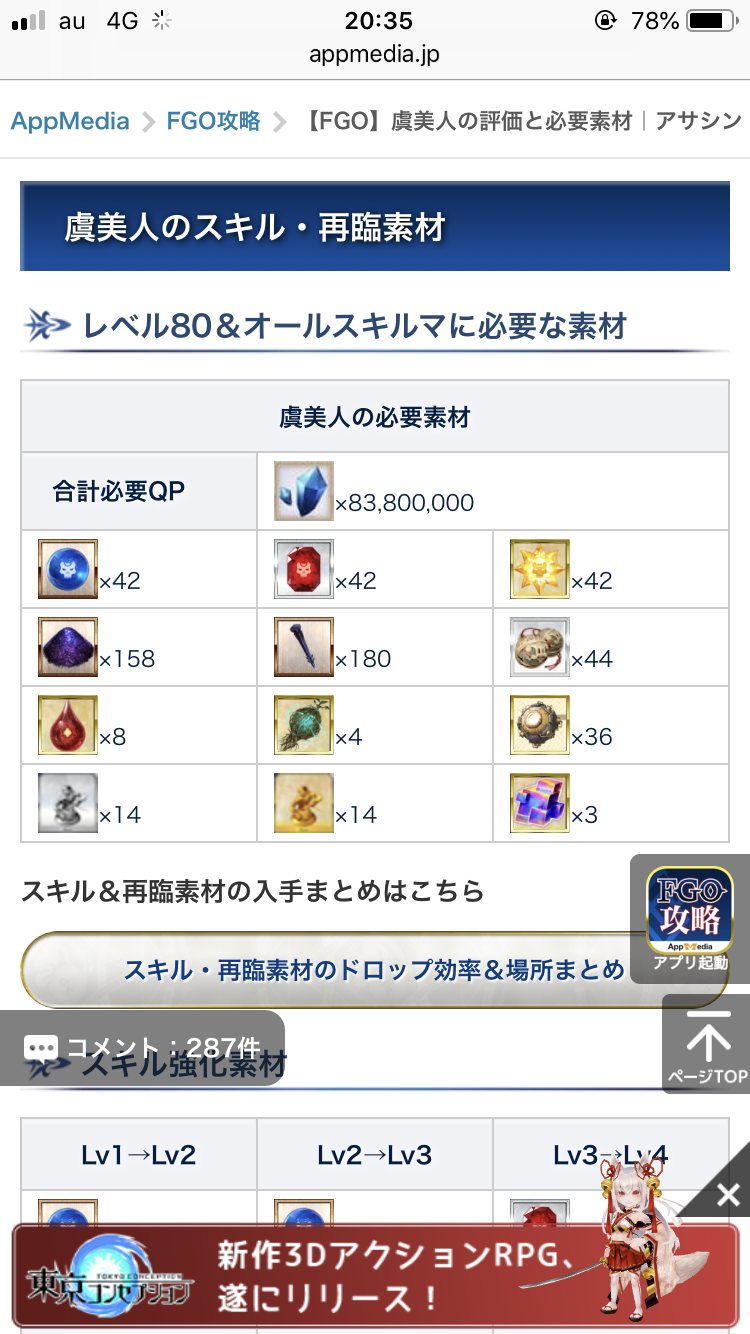Screen dimensions: 750x1334
Task: Tap the appmedia.jp address bar
Action: (x=374, y=54)
